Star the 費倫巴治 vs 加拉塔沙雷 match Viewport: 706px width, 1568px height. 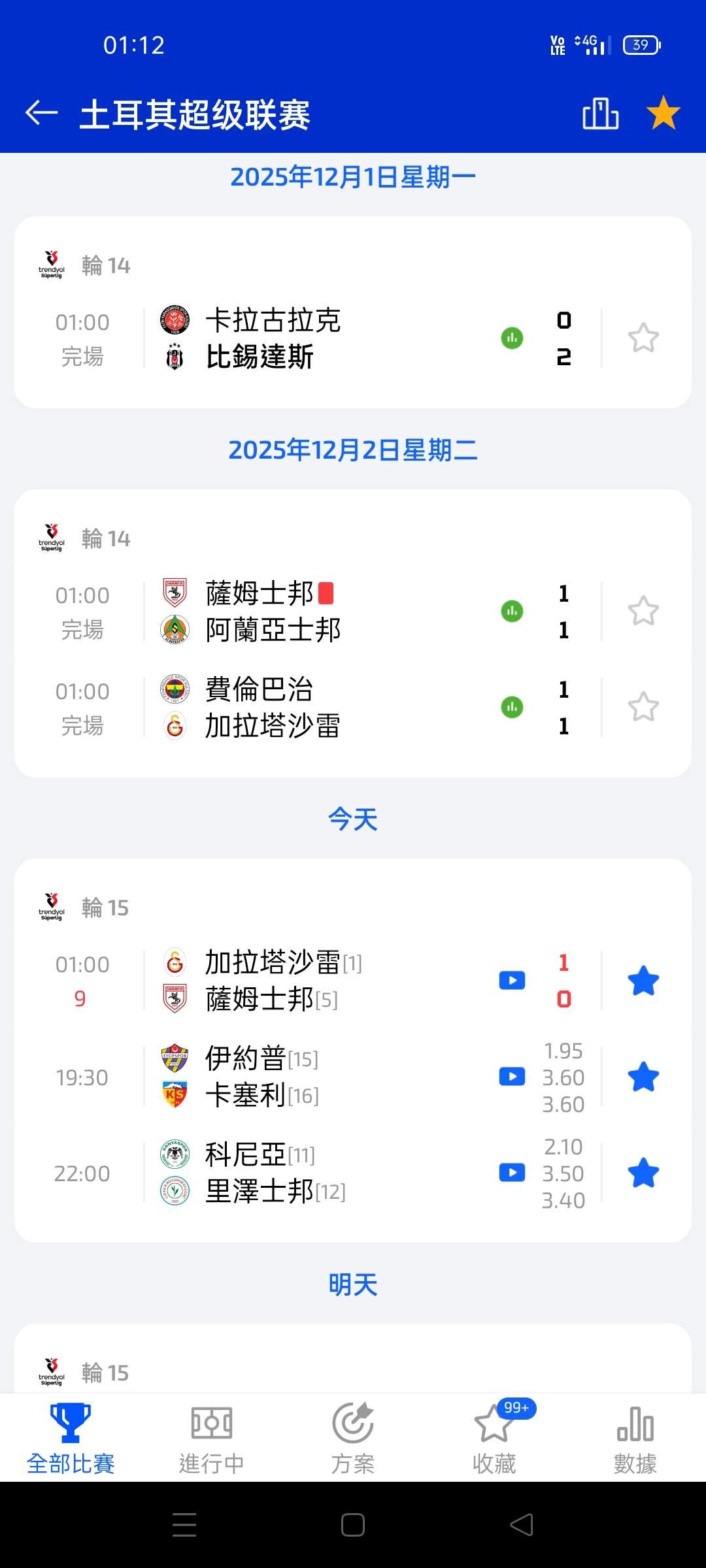[643, 708]
